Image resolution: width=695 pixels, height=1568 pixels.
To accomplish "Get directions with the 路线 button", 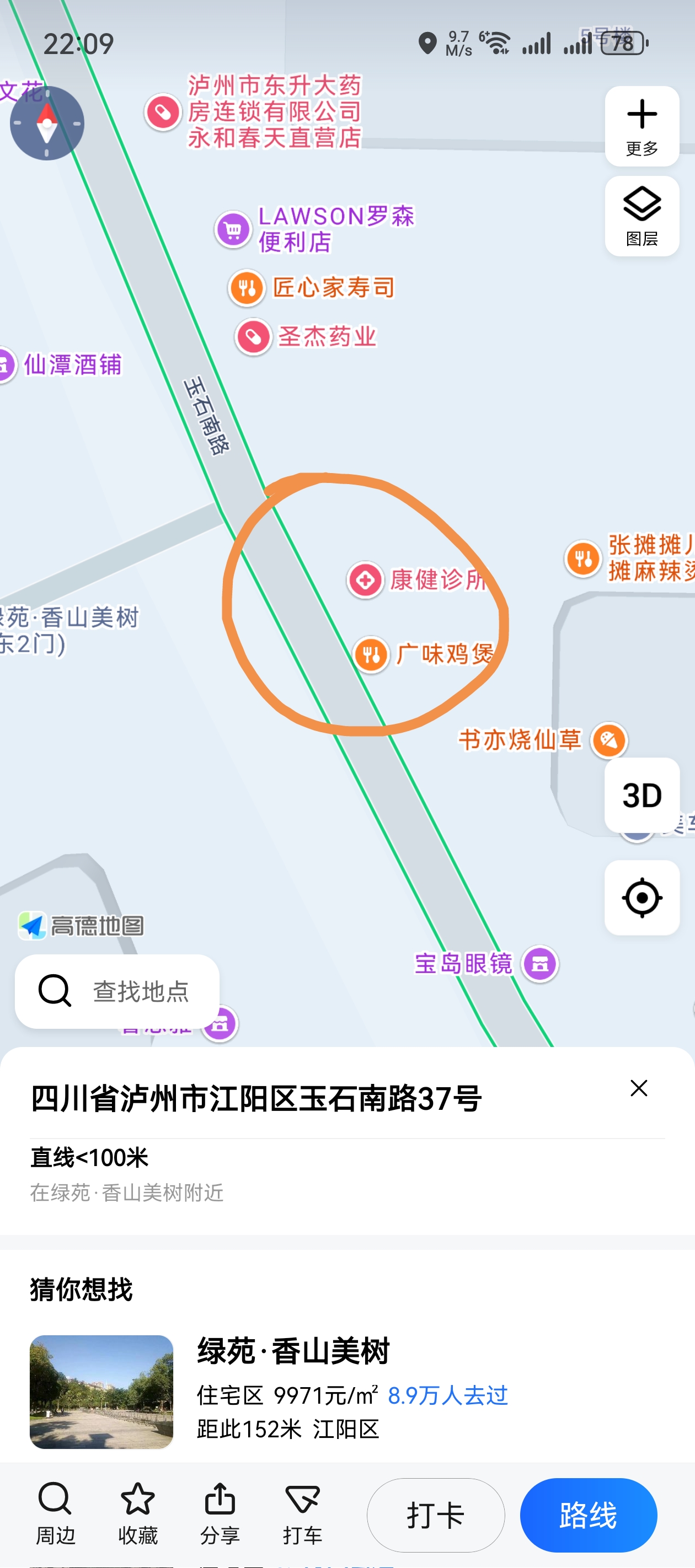I will click(588, 1515).
